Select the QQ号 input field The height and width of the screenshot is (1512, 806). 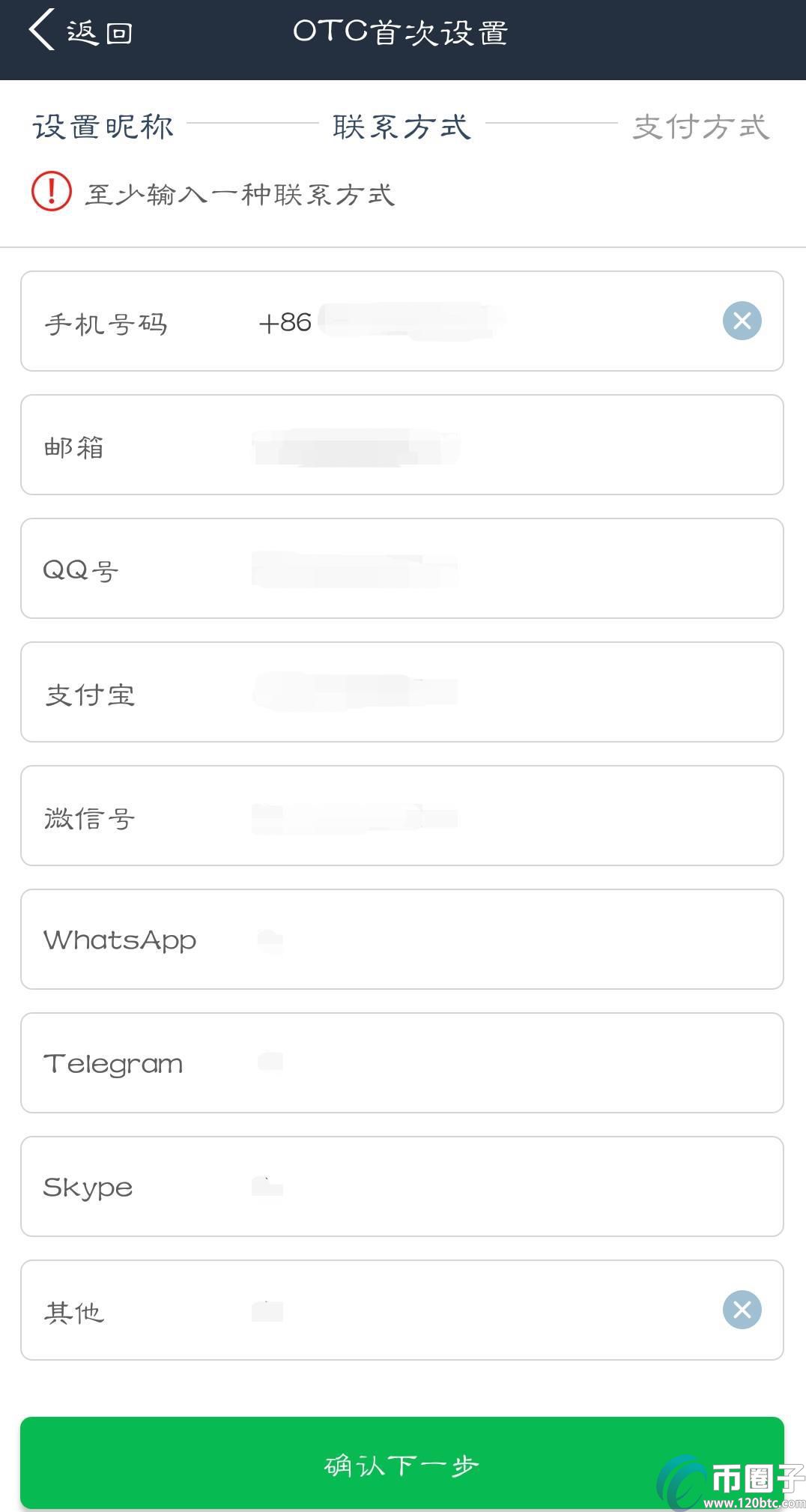(402, 569)
